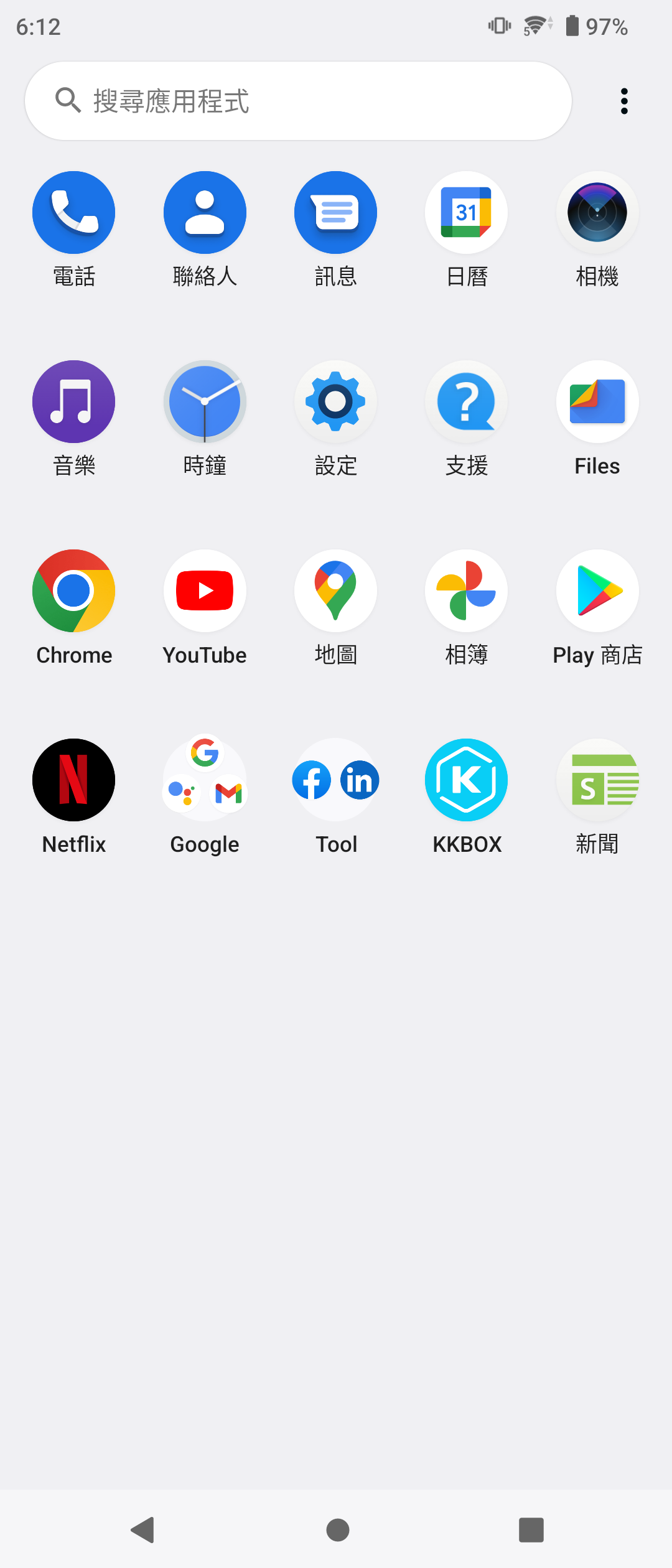Image resolution: width=672 pixels, height=1568 pixels.
Task: Start the Chrome browser
Action: pyautogui.click(x=73, y=590)
